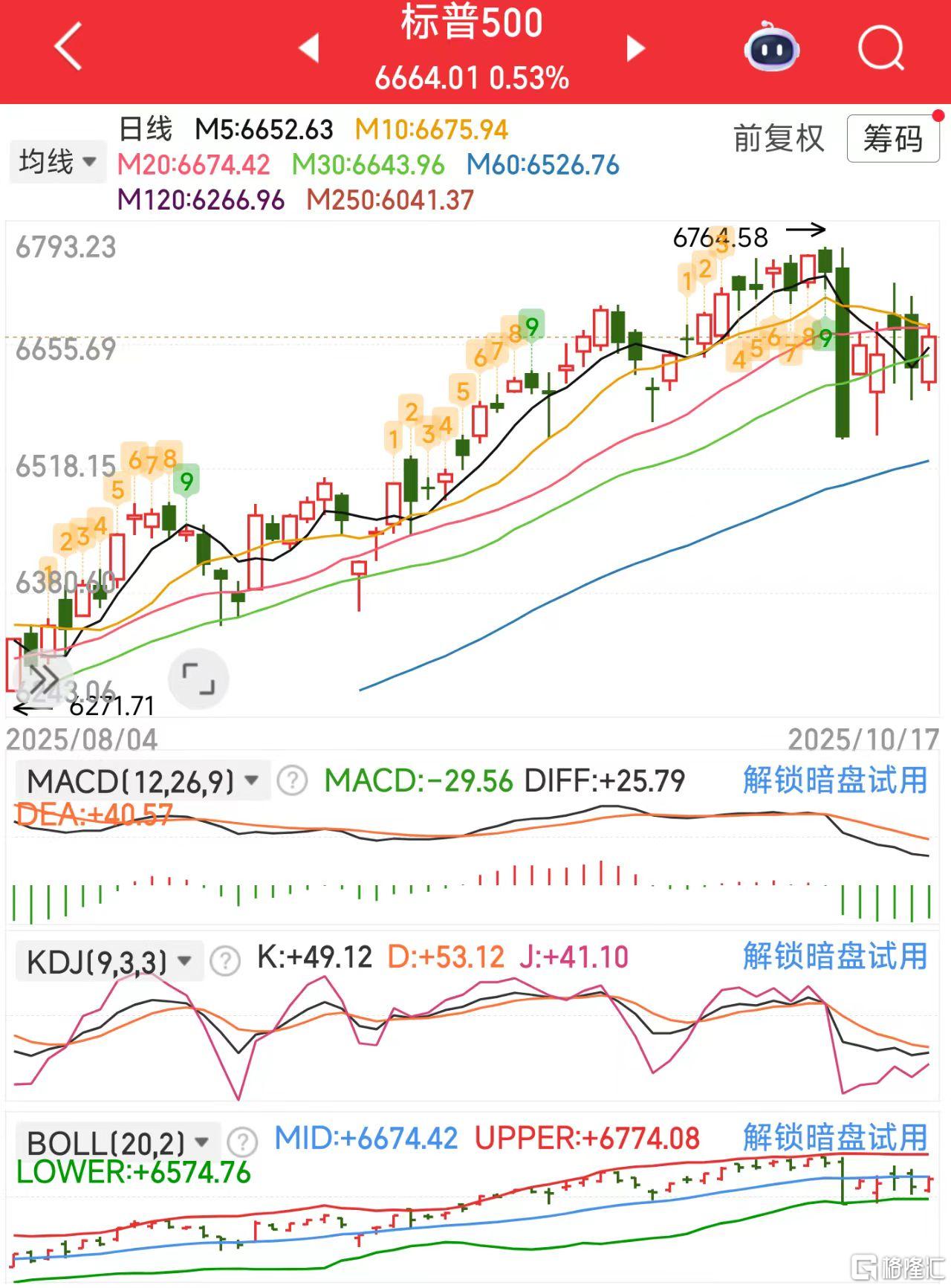Switch to the previous stock index
The height and width of the screenshot is (1288, 951).
(308, 48)
